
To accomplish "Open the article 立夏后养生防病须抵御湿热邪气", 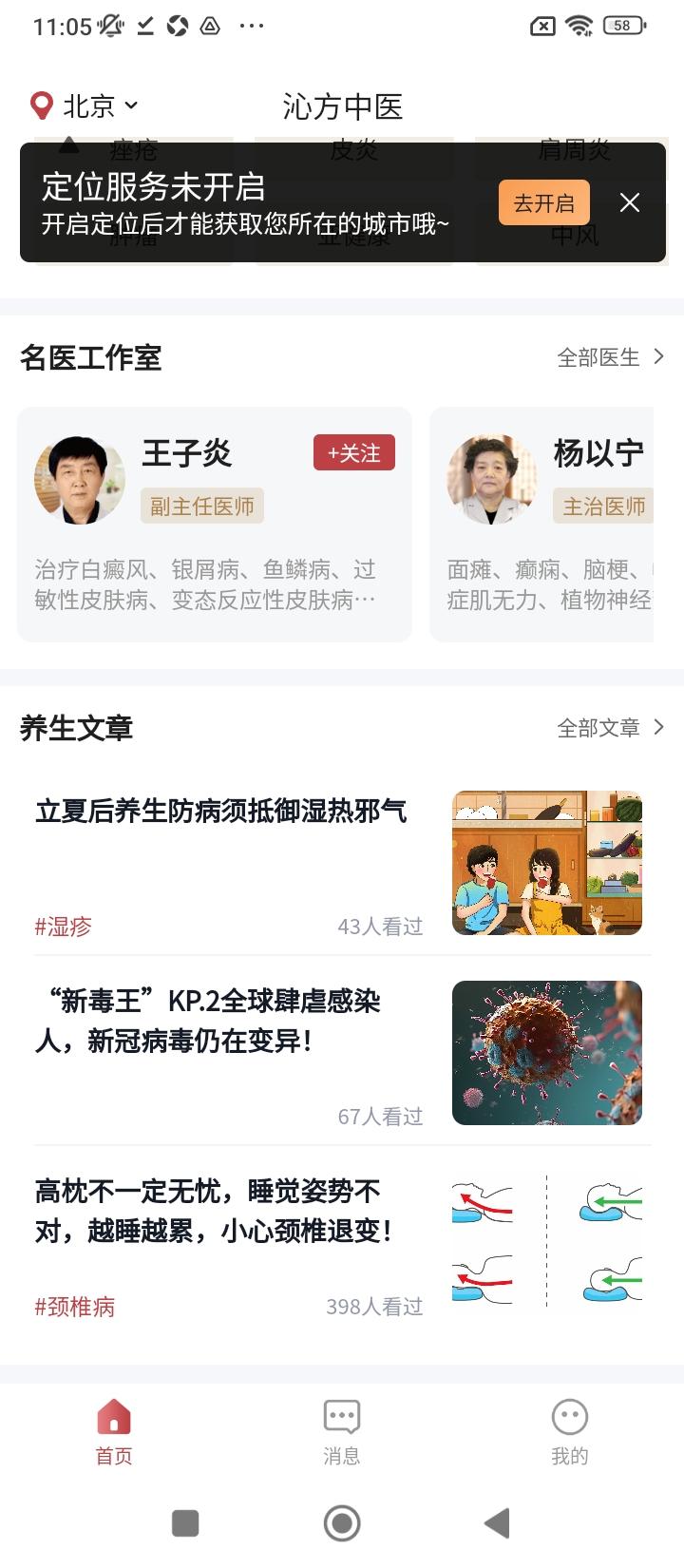I will (x=219, y=813).
